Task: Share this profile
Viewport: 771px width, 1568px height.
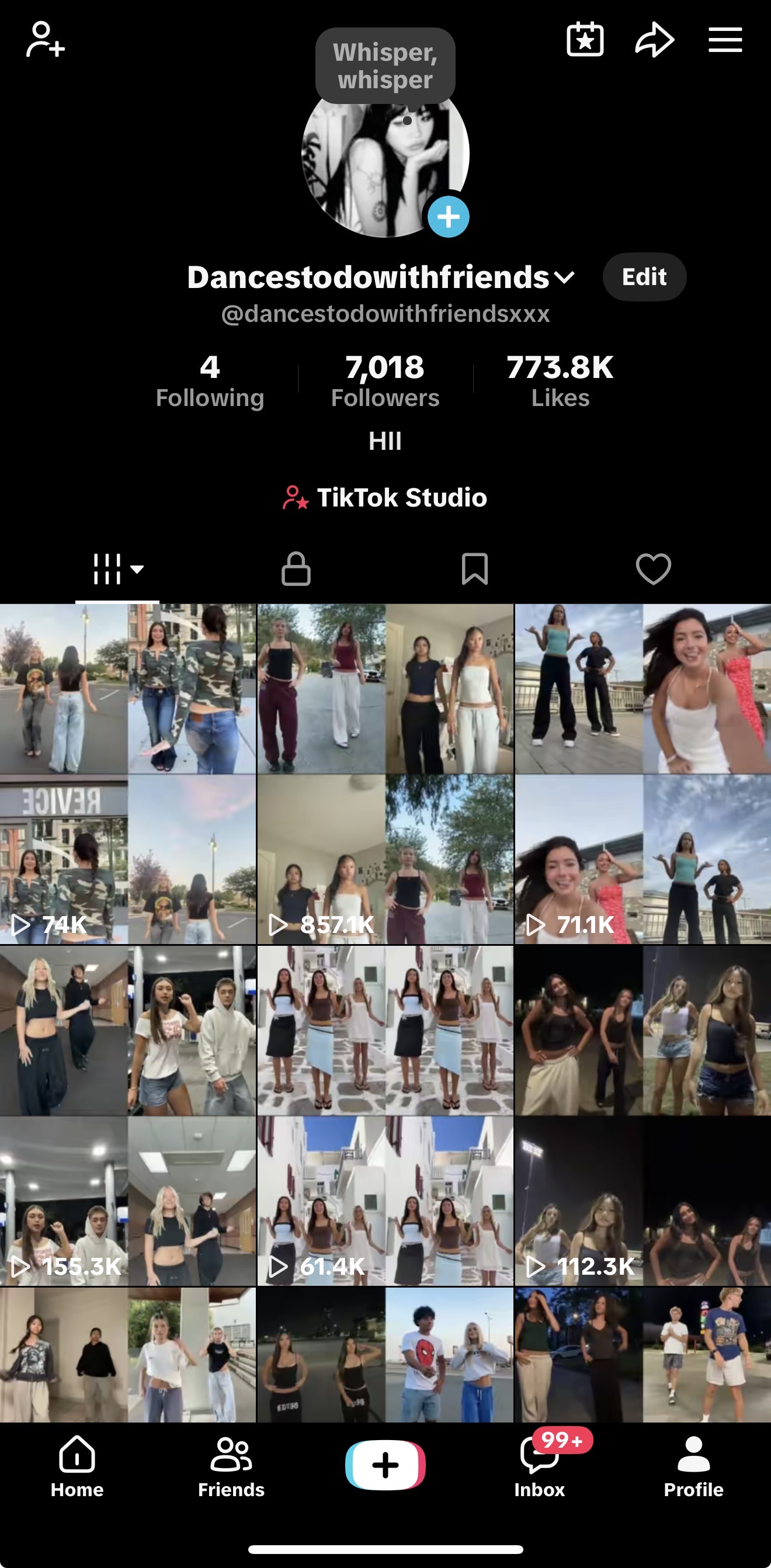Action: (x=655, y=40)
